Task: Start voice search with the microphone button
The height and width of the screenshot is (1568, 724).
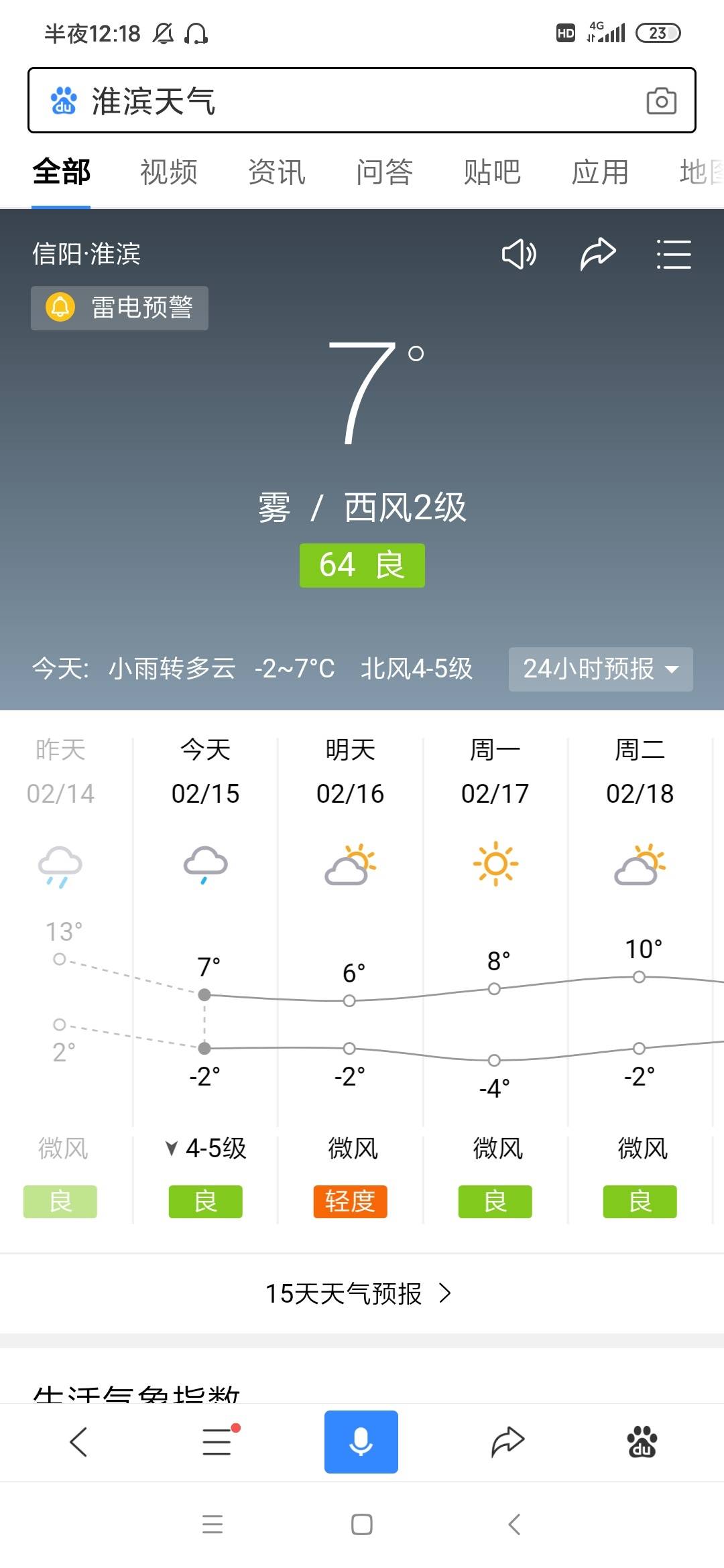Action: tap(361, 1441)
